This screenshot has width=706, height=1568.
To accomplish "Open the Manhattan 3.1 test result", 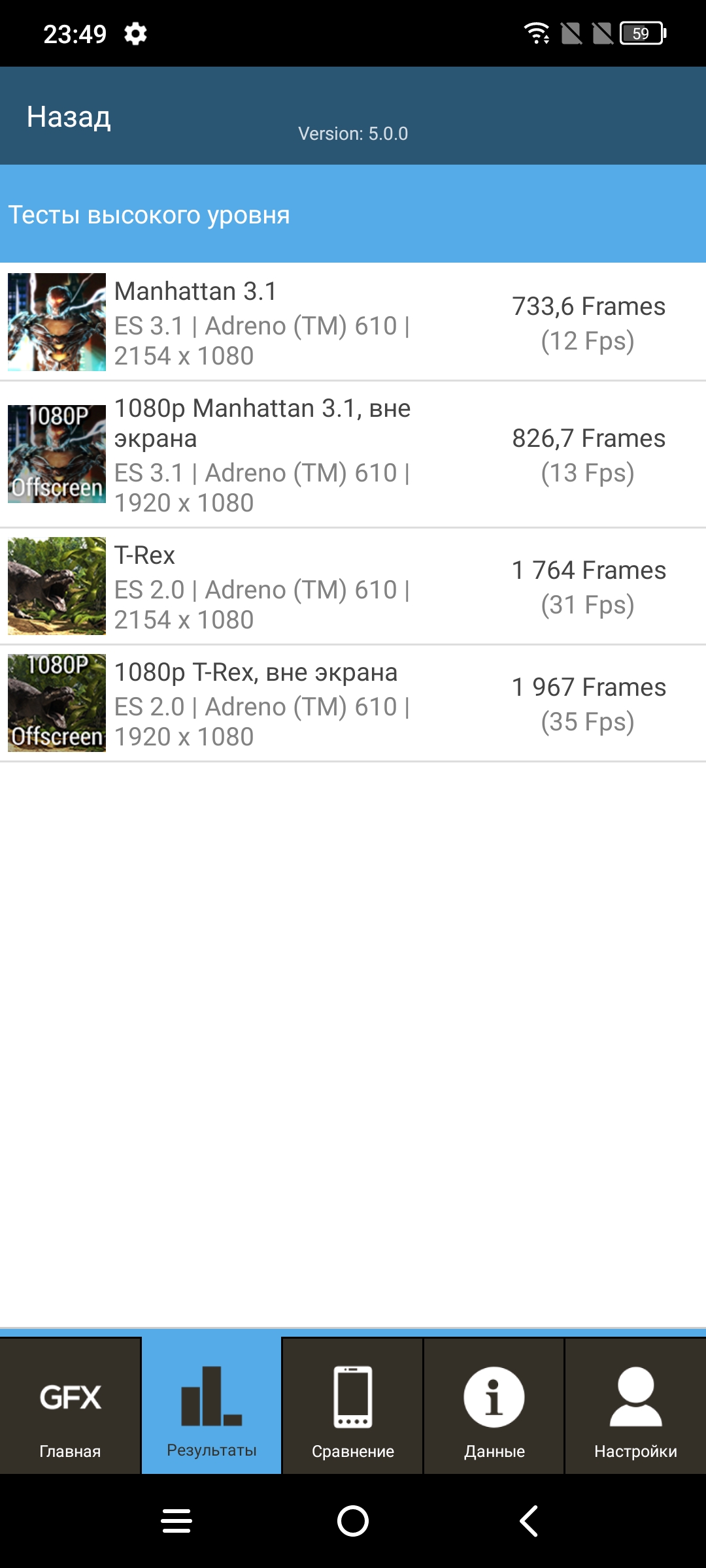I will tap(353, 323).
